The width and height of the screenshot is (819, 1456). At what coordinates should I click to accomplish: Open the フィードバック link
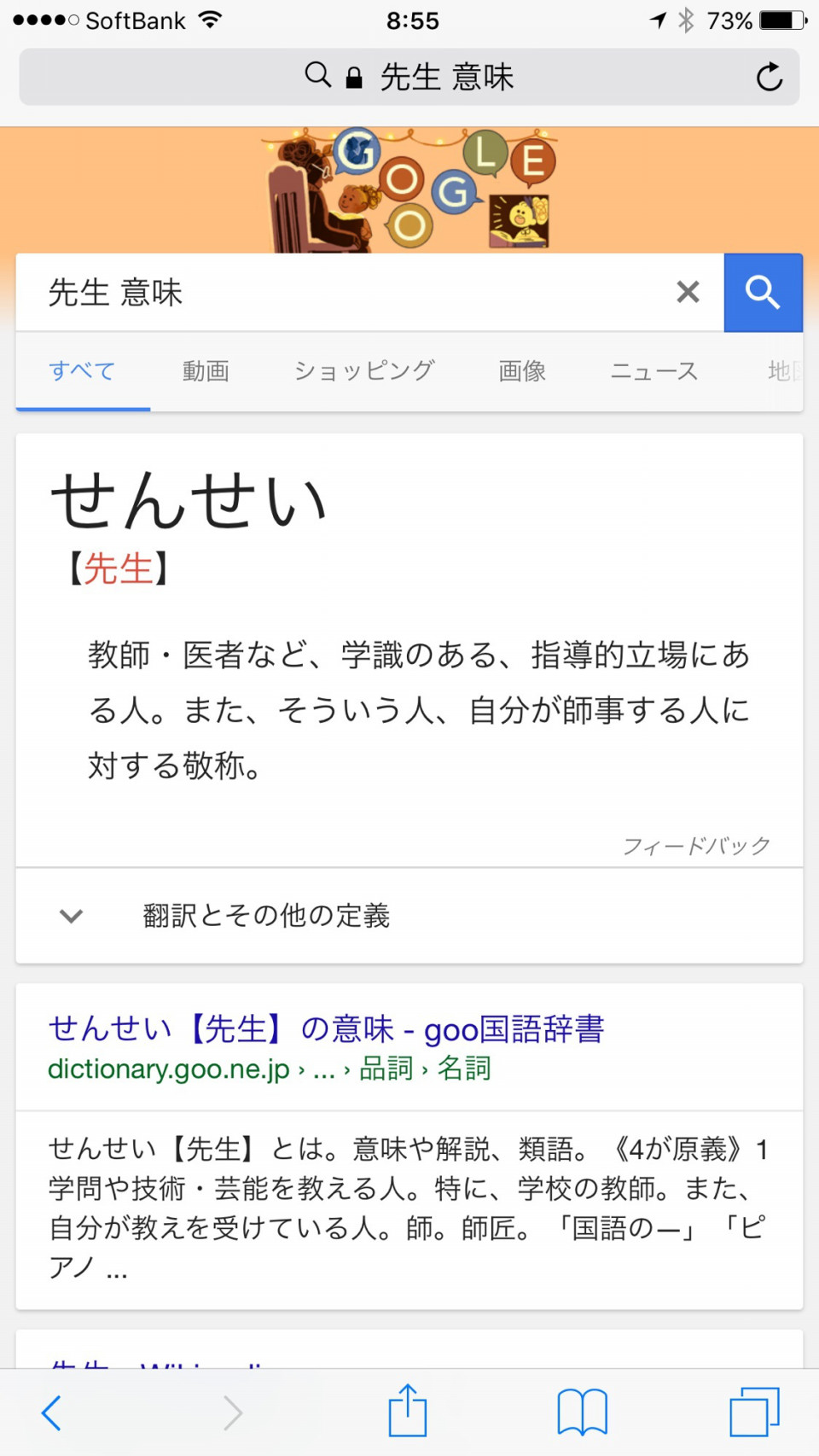pyautogui.click(x=696, y=846)
